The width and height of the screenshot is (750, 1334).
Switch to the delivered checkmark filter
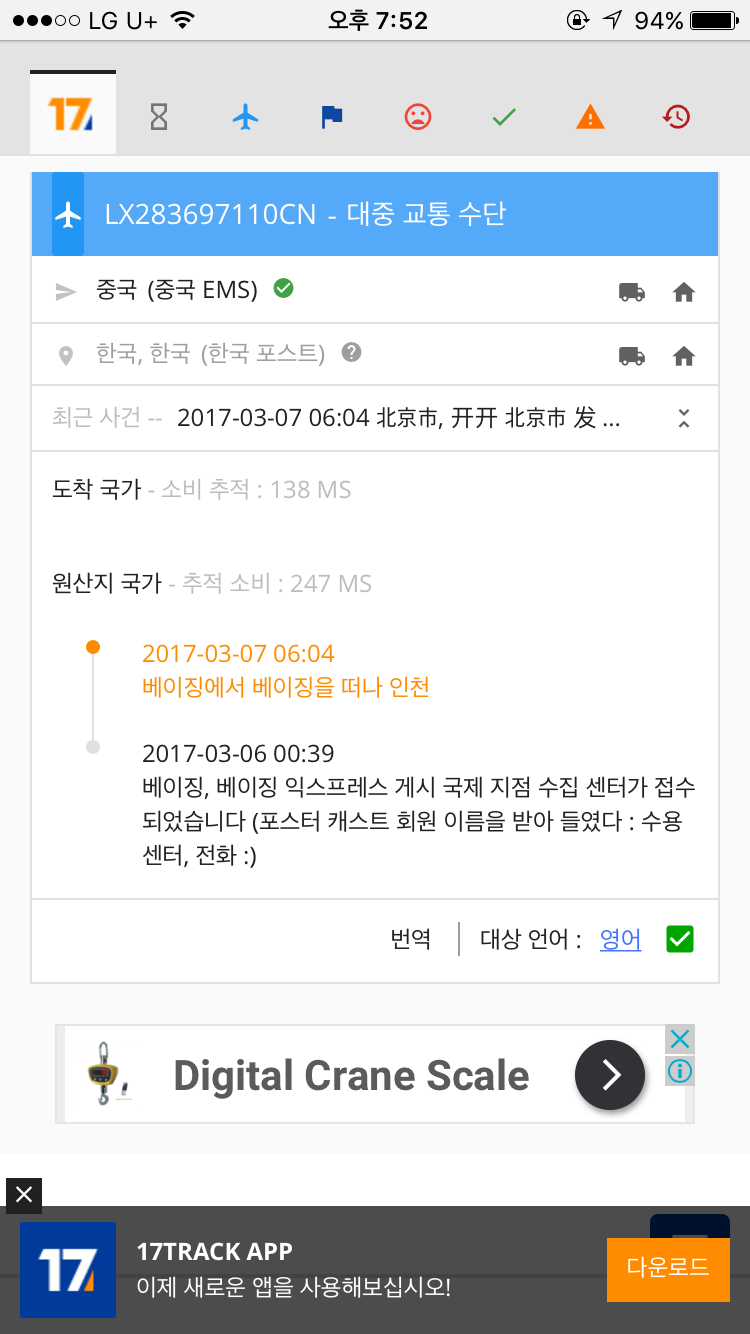tap(504, 118)
